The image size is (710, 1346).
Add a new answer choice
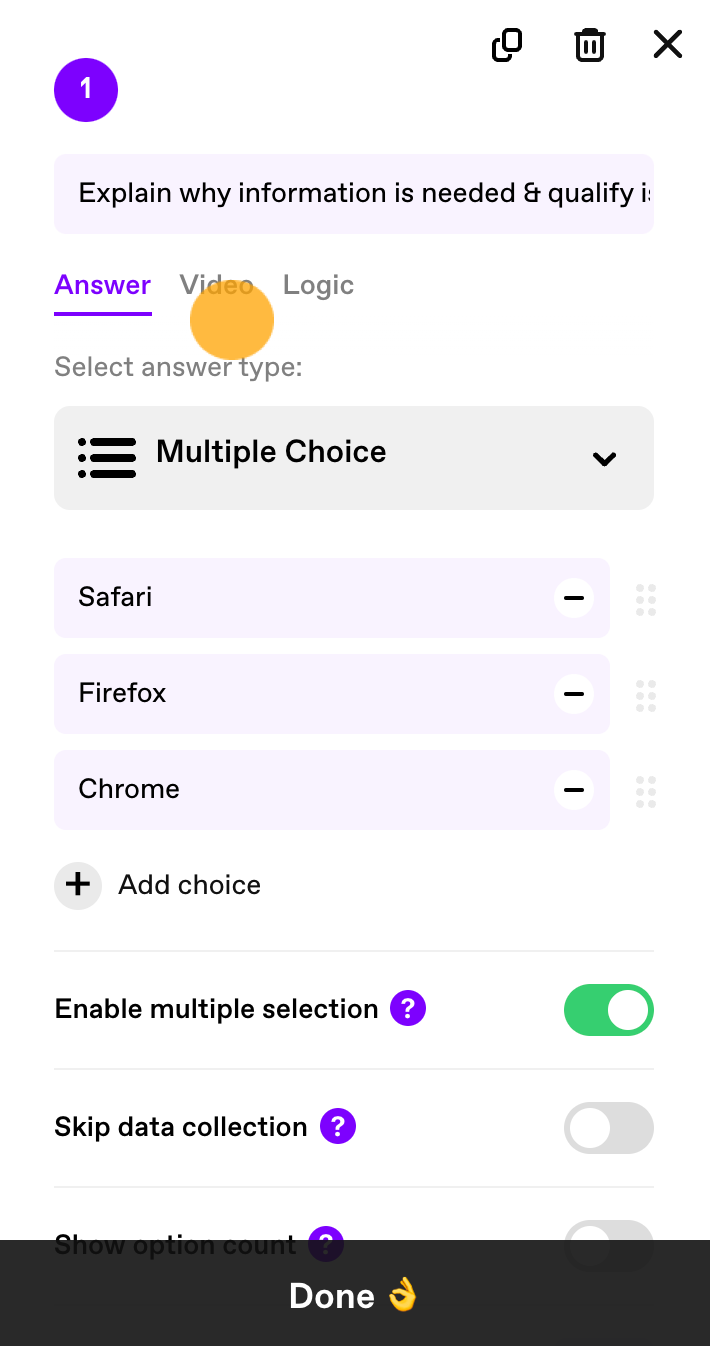point(158,885)
